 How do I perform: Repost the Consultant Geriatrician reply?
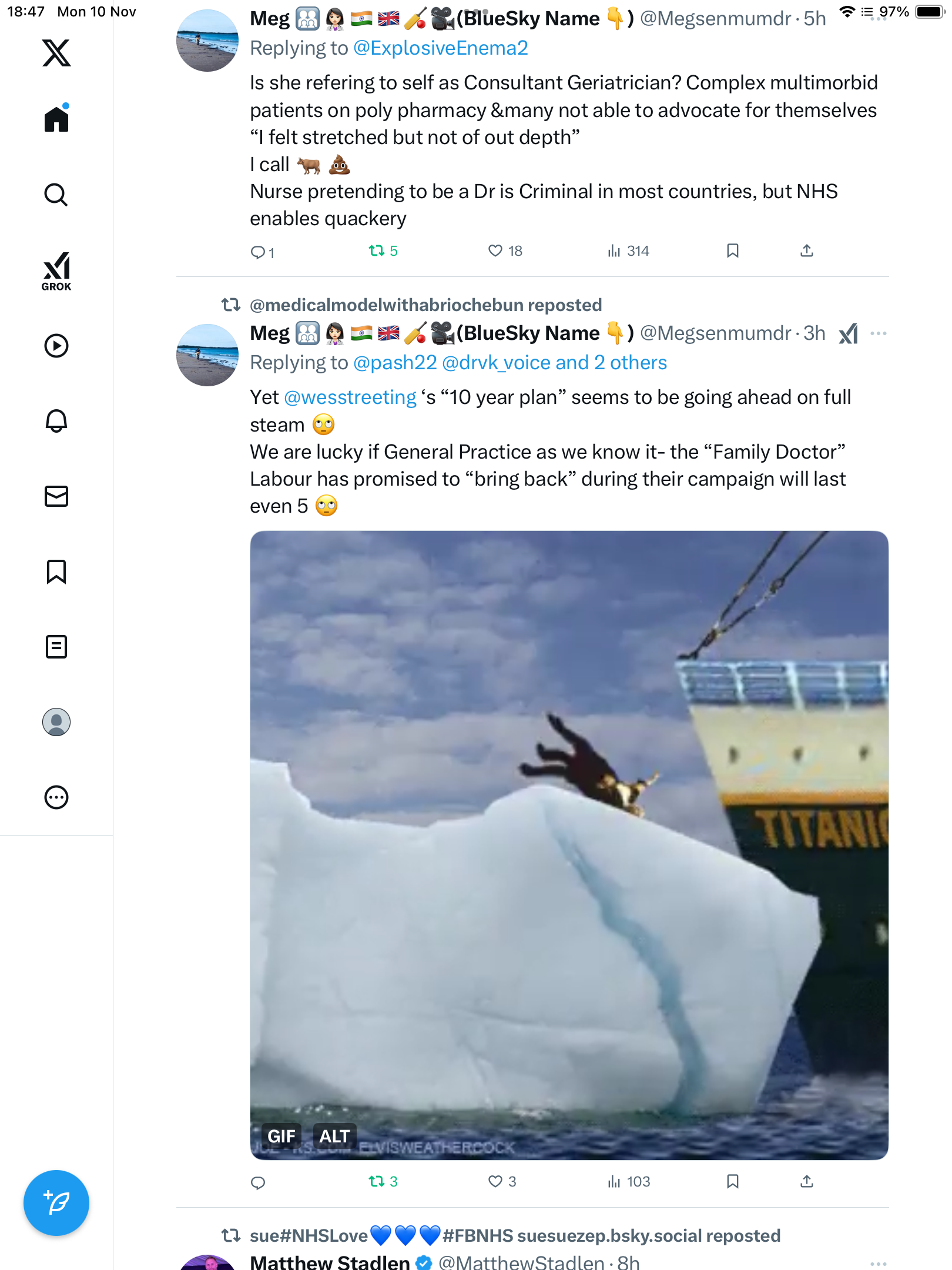click(377, 251)
